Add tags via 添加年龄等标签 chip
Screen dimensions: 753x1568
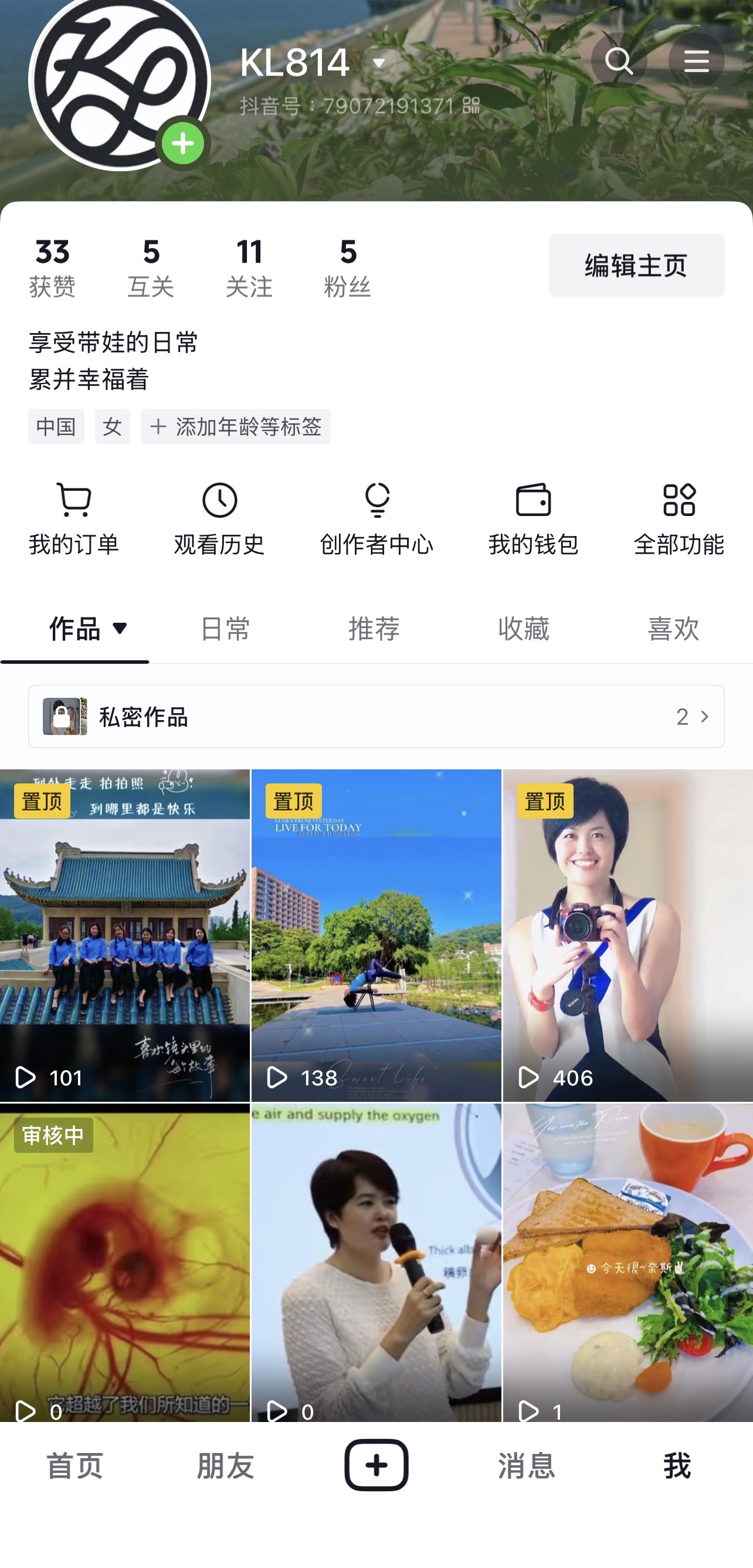pyautogui.click(x=236, y=426)
